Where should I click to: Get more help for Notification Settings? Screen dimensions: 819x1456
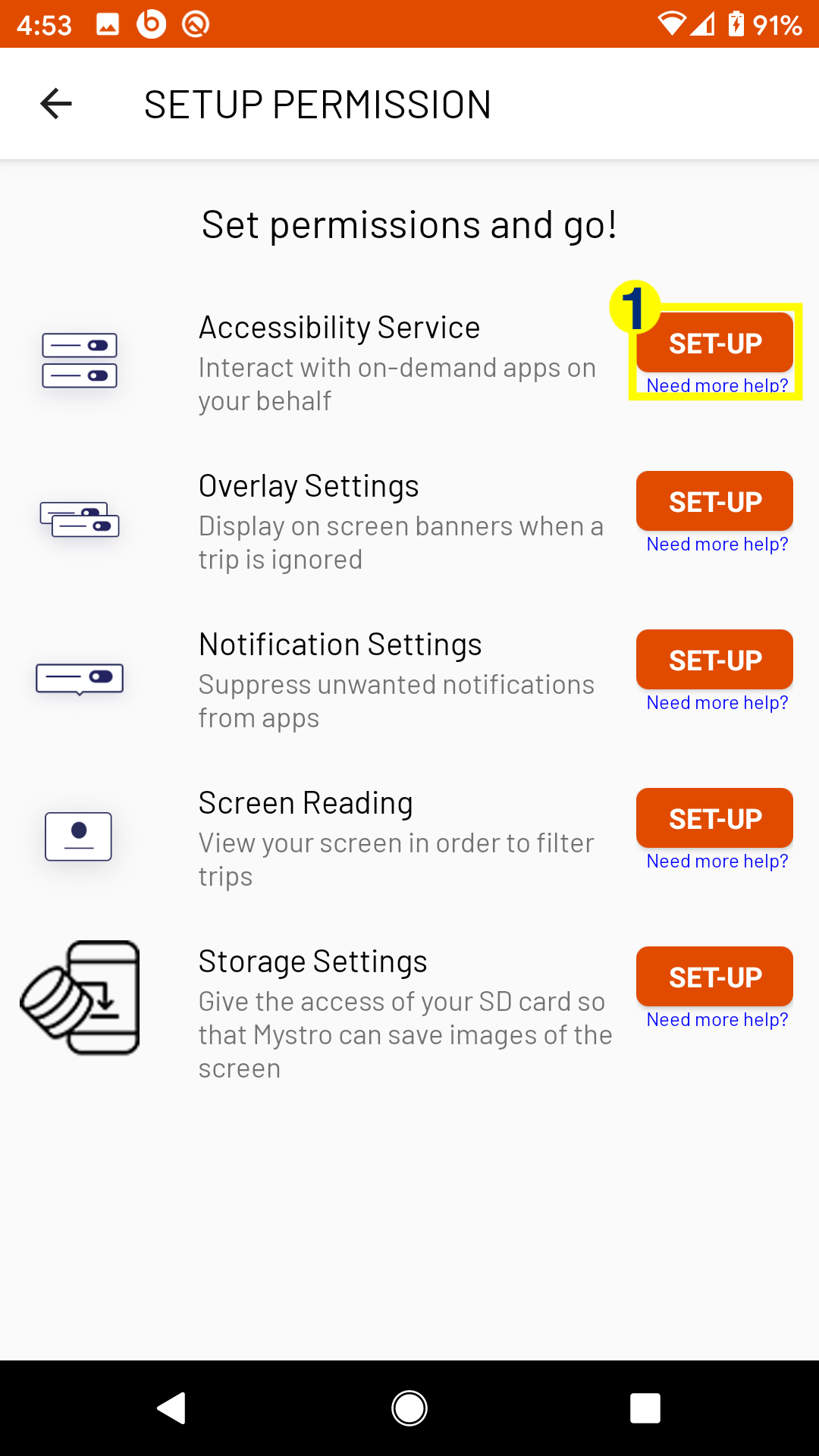point(717,702)
